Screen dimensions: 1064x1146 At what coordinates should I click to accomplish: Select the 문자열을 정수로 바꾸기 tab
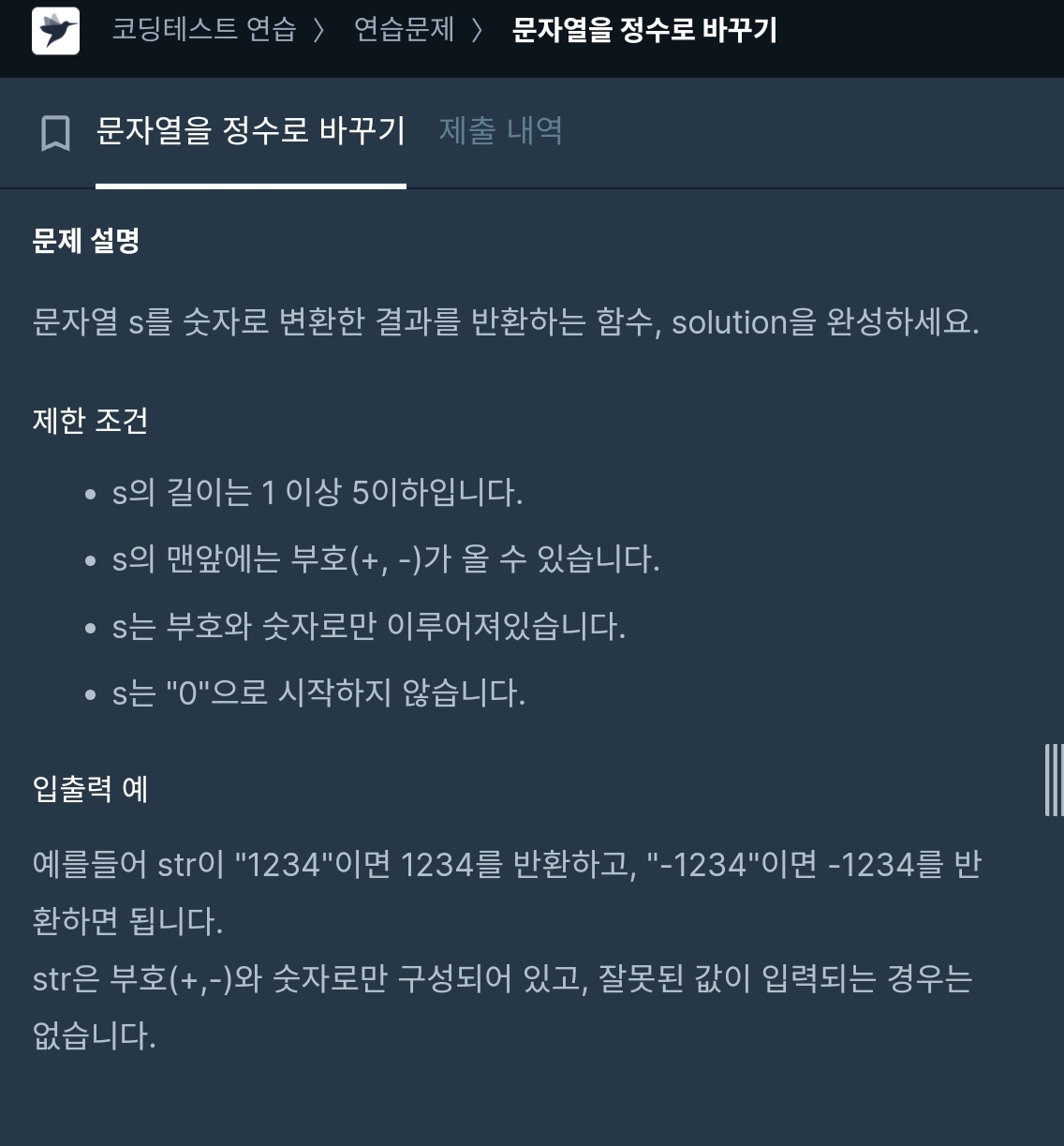point(250,131)
